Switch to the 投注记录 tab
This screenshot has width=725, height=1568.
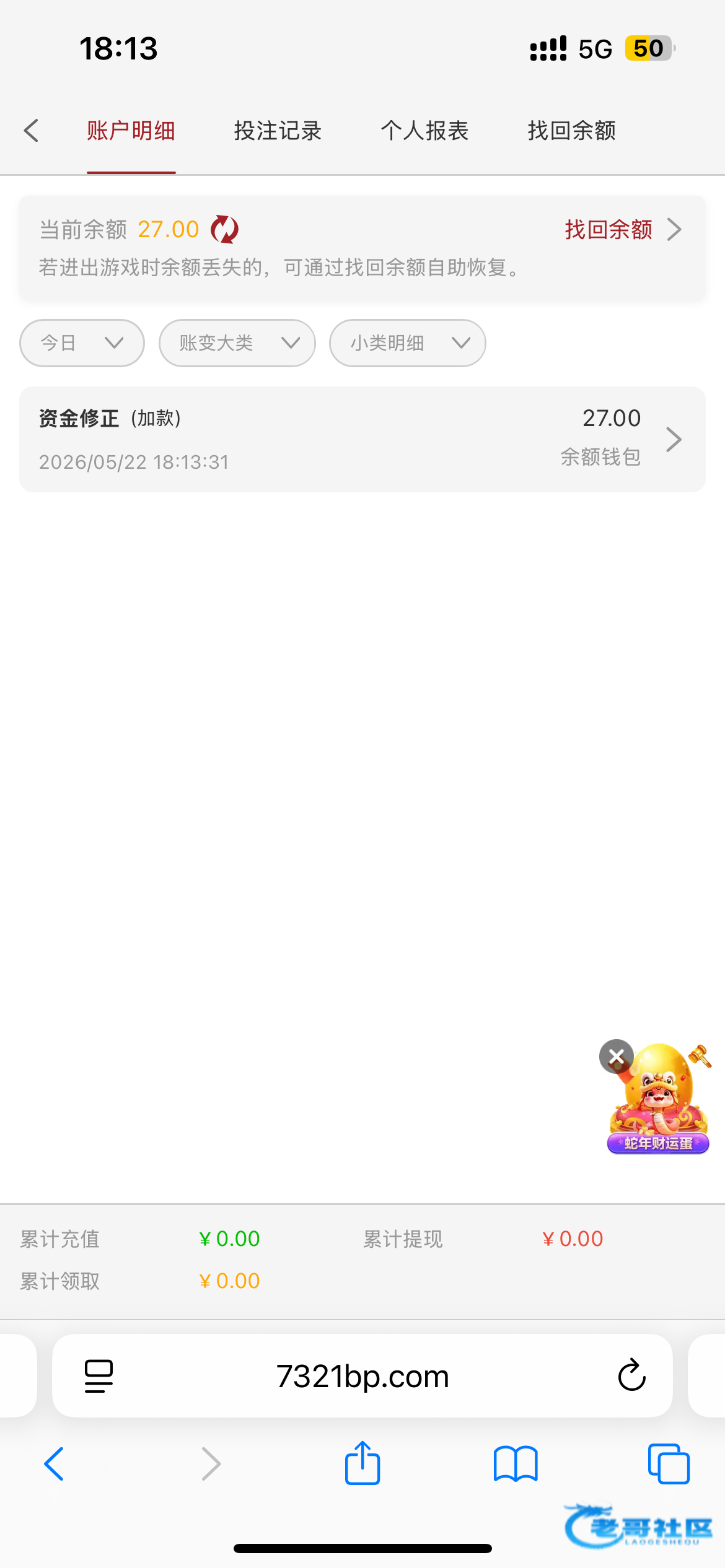point(278,131)
